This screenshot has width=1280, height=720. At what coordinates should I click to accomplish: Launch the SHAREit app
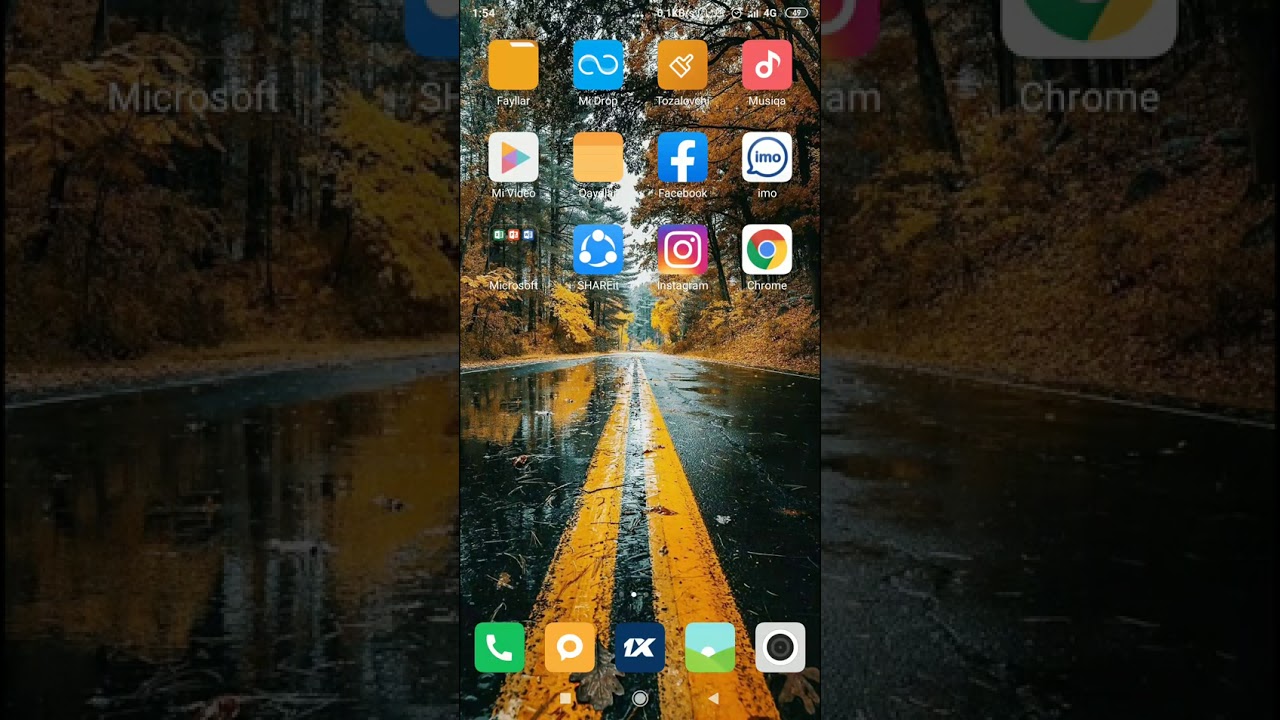[598, 250]
